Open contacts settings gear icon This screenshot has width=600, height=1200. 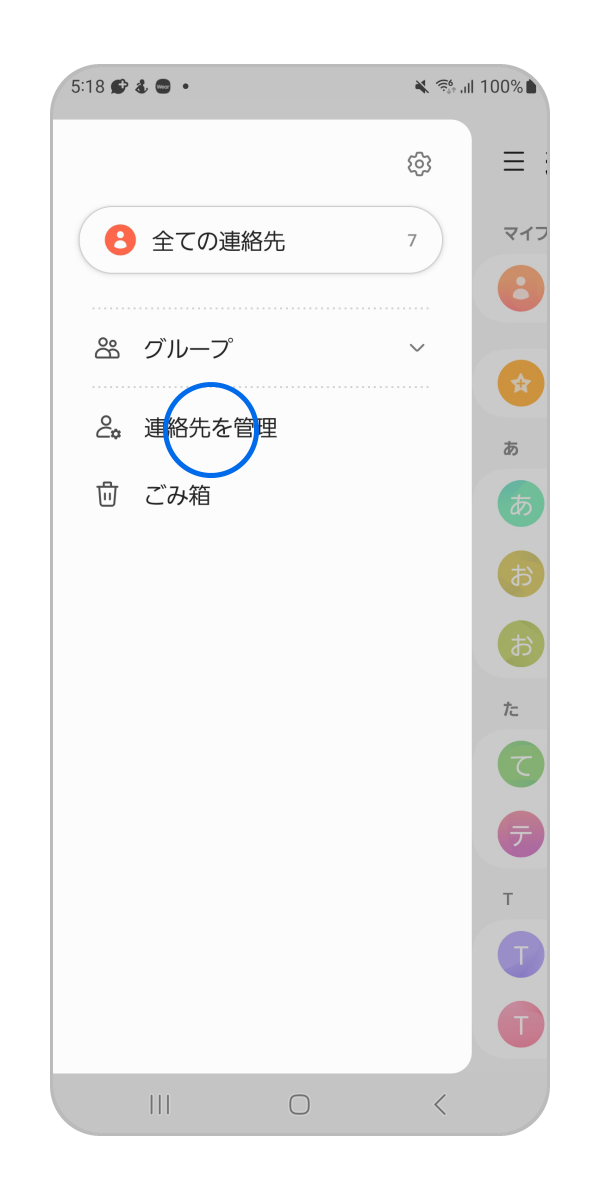click(419, 164)
